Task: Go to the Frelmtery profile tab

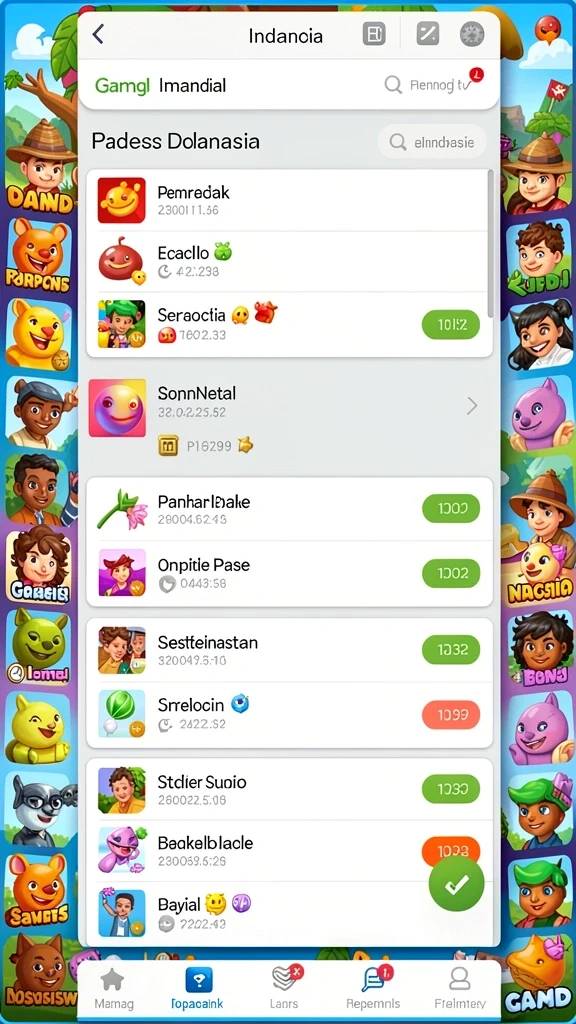Action: [x=460, y=987]
